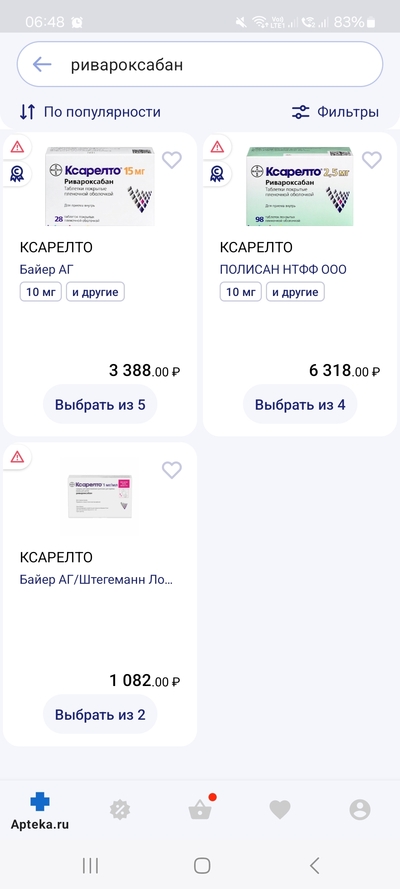
Task: Open the shopping basket tab
Action: click(200, 808)
